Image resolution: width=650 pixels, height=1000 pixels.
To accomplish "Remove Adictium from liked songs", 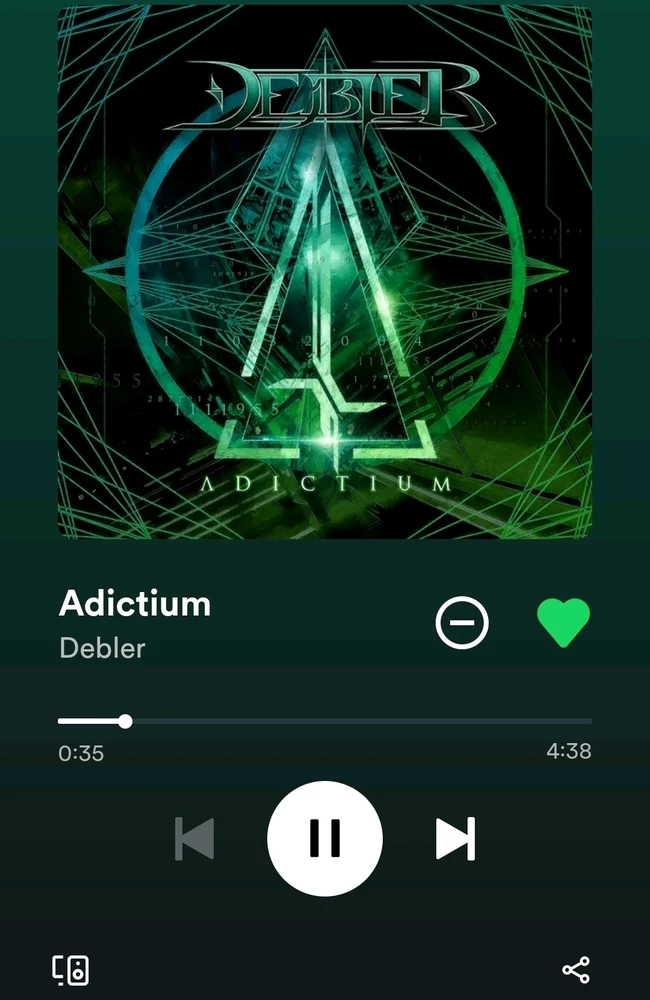I will [563, 624].
